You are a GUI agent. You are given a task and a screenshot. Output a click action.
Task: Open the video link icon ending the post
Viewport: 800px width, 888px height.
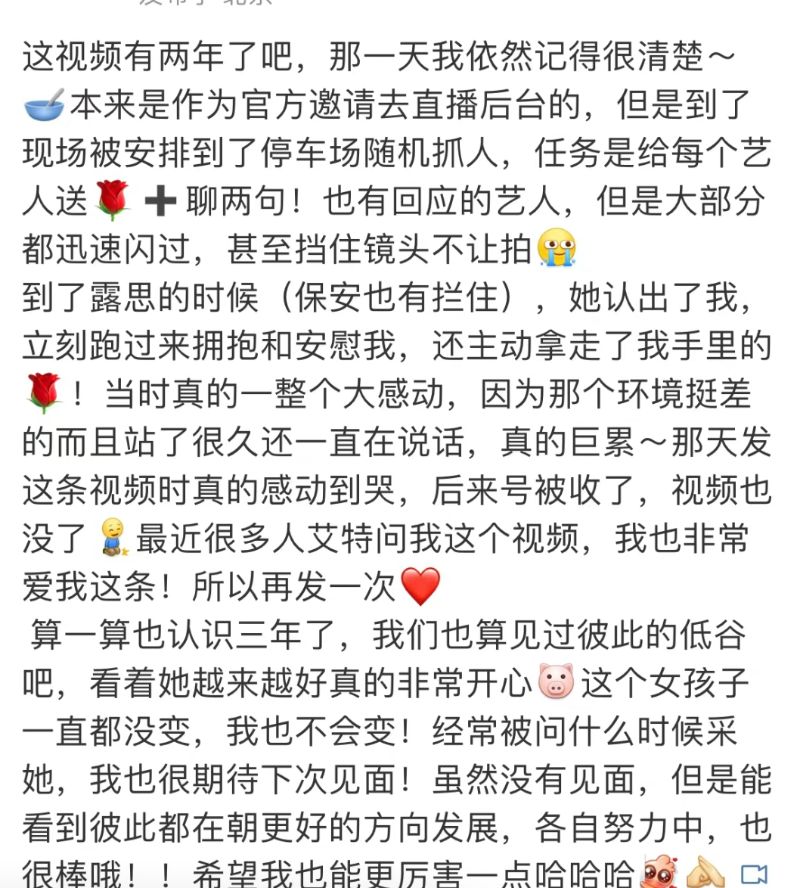tap(754, 873)
